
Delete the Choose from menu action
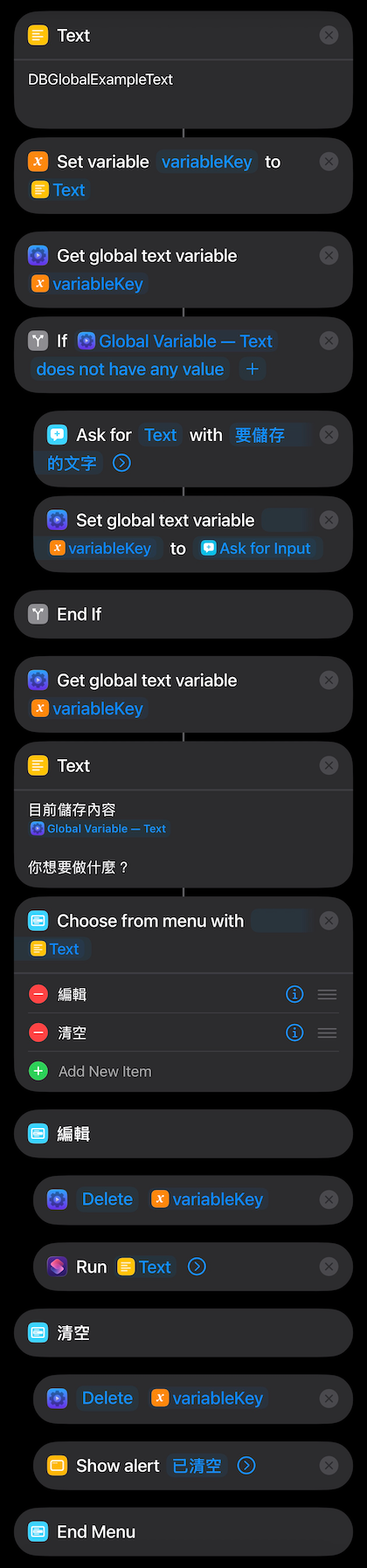pyautogui.click(x=329, y=920)
